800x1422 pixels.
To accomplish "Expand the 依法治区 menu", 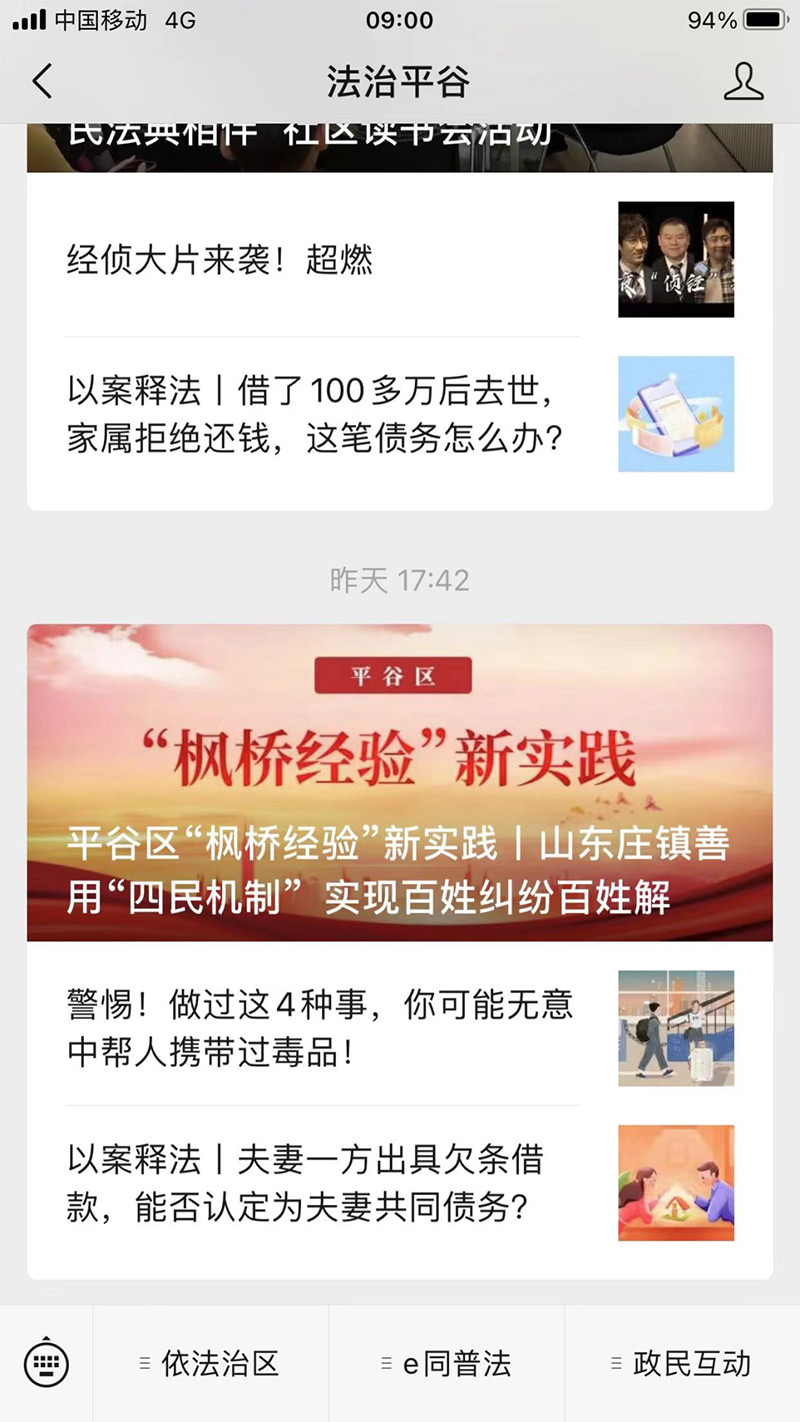I will (x=211, y=1363).
